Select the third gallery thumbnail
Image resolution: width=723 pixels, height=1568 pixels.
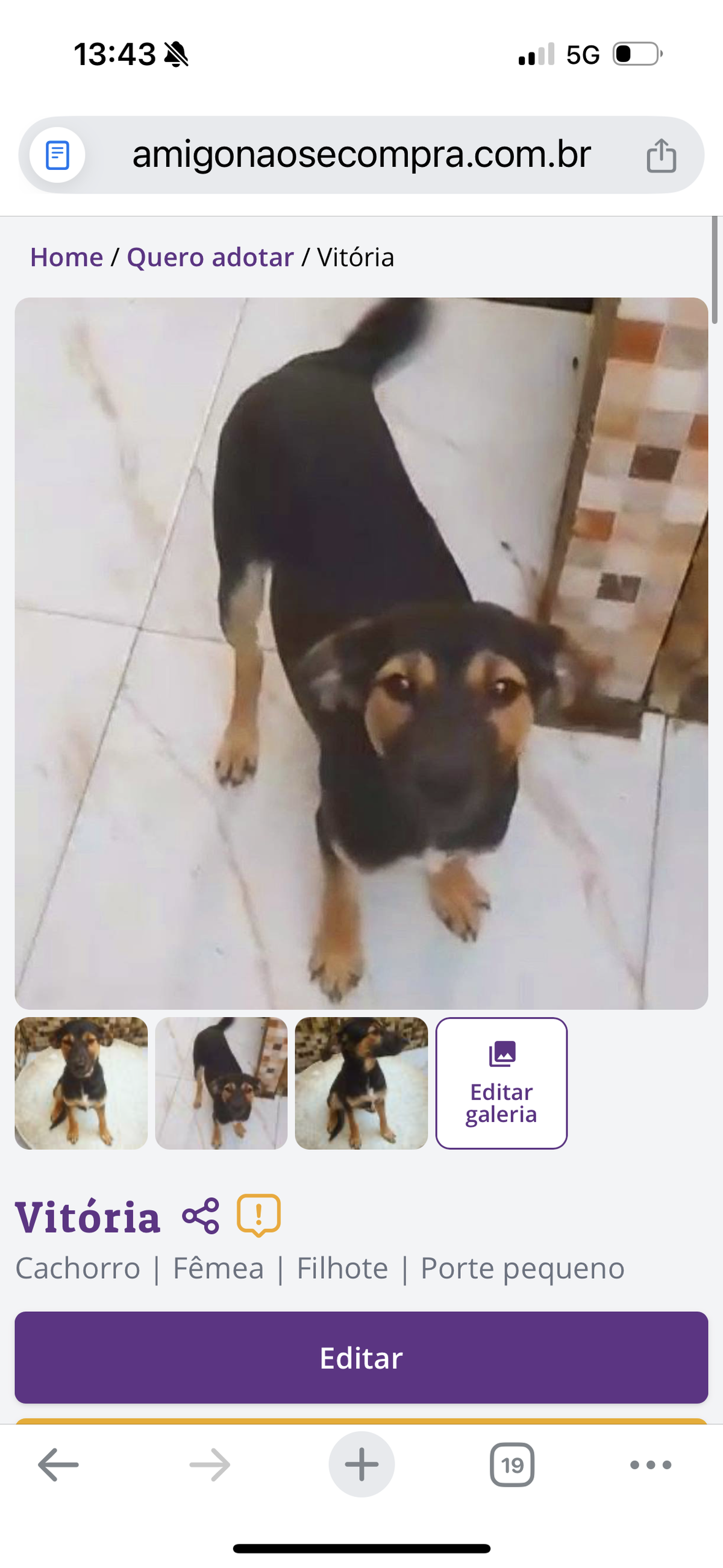pyautogui.click(x=361, y=1083)
